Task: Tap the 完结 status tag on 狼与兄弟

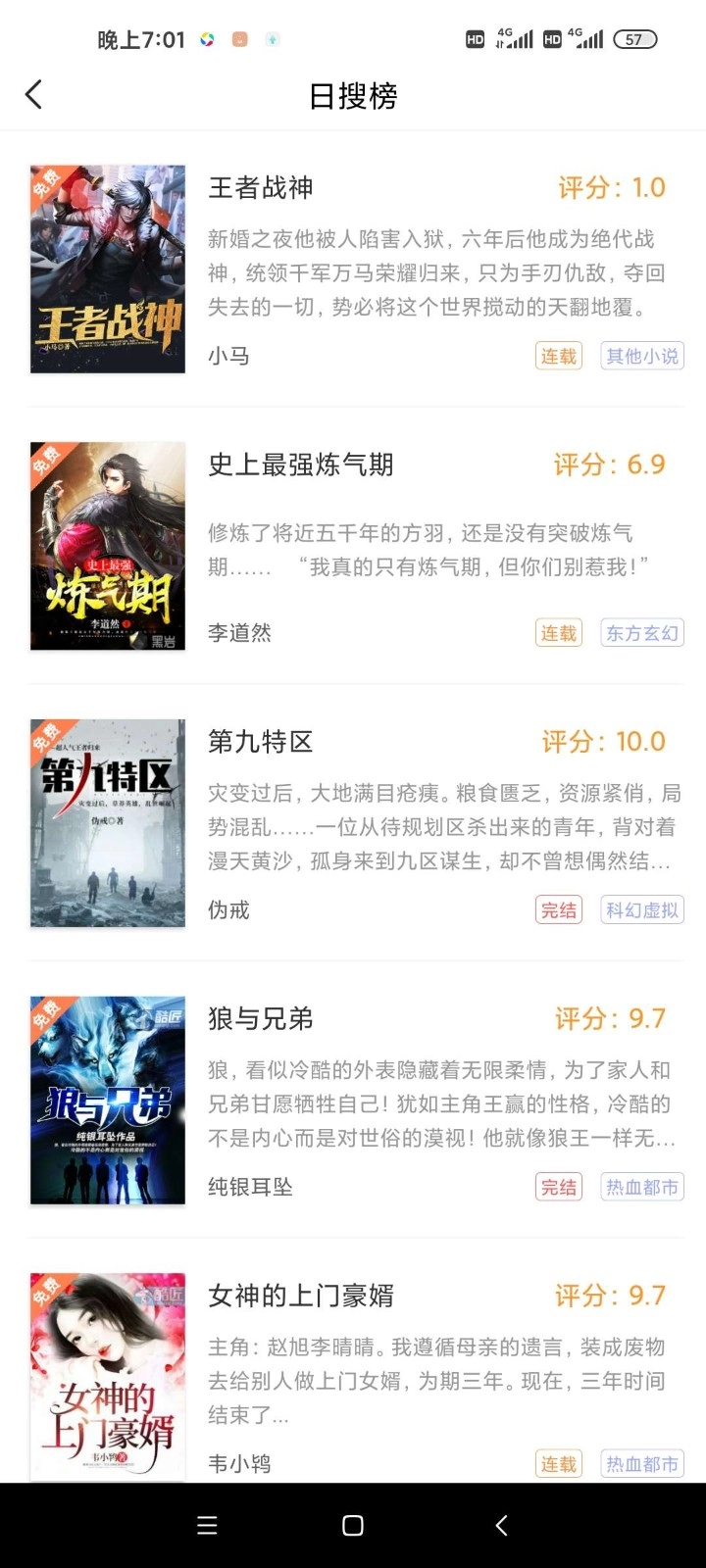Action: coord(558,1187)
